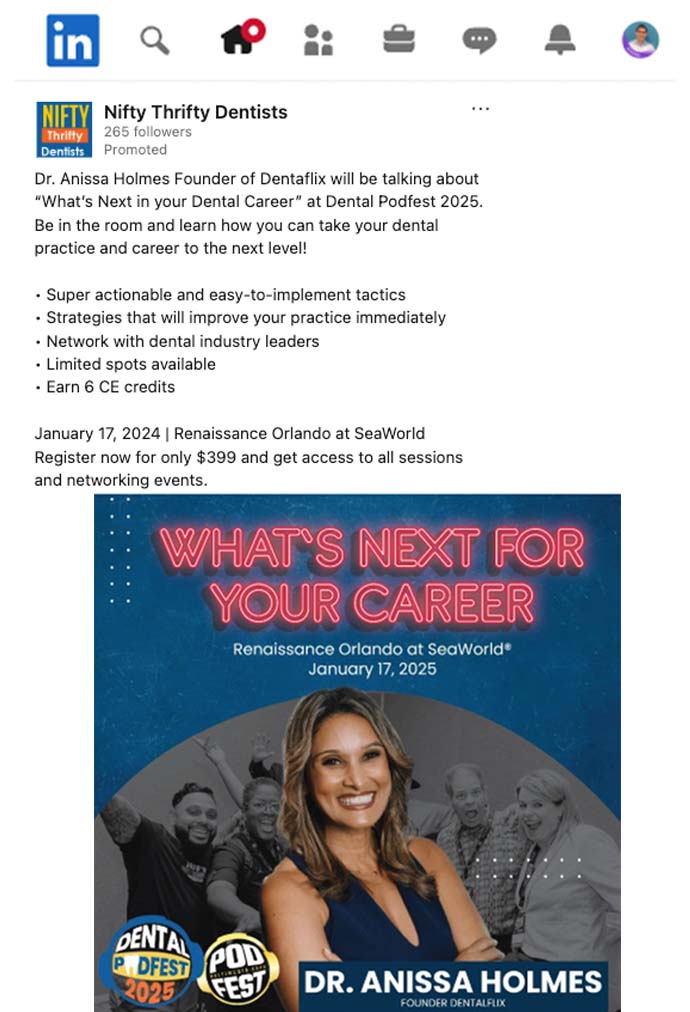Image resolution: width=690 pixels, height=1012 pixels.
Task: Open the messaging chat bubble
Action: tap(479, 40)
